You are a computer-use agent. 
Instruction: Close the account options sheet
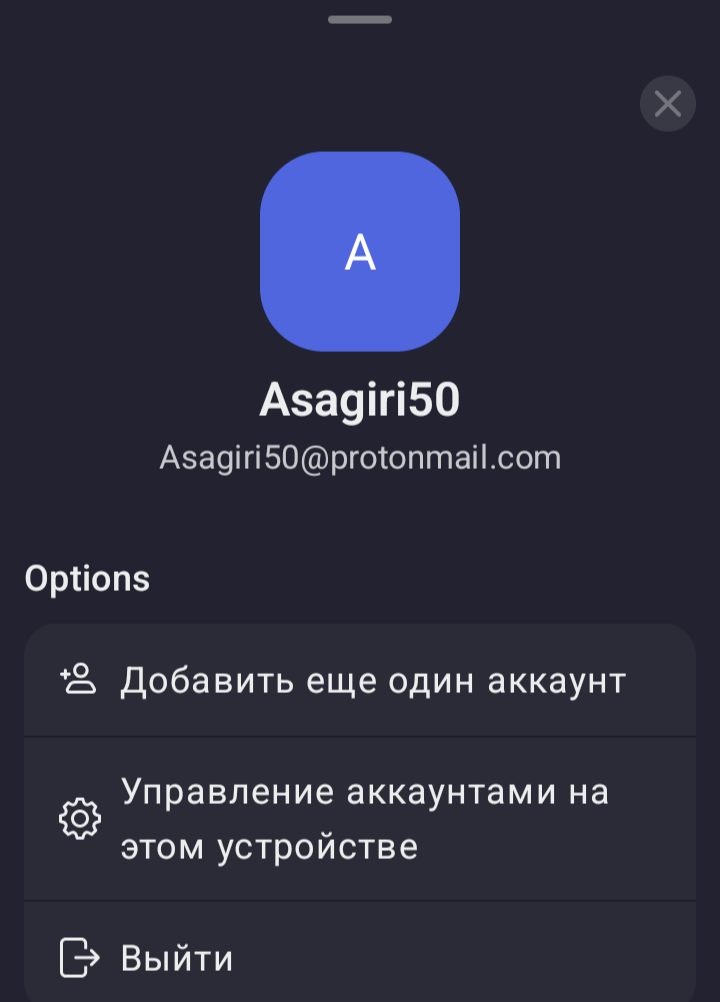tap(667, 103)
